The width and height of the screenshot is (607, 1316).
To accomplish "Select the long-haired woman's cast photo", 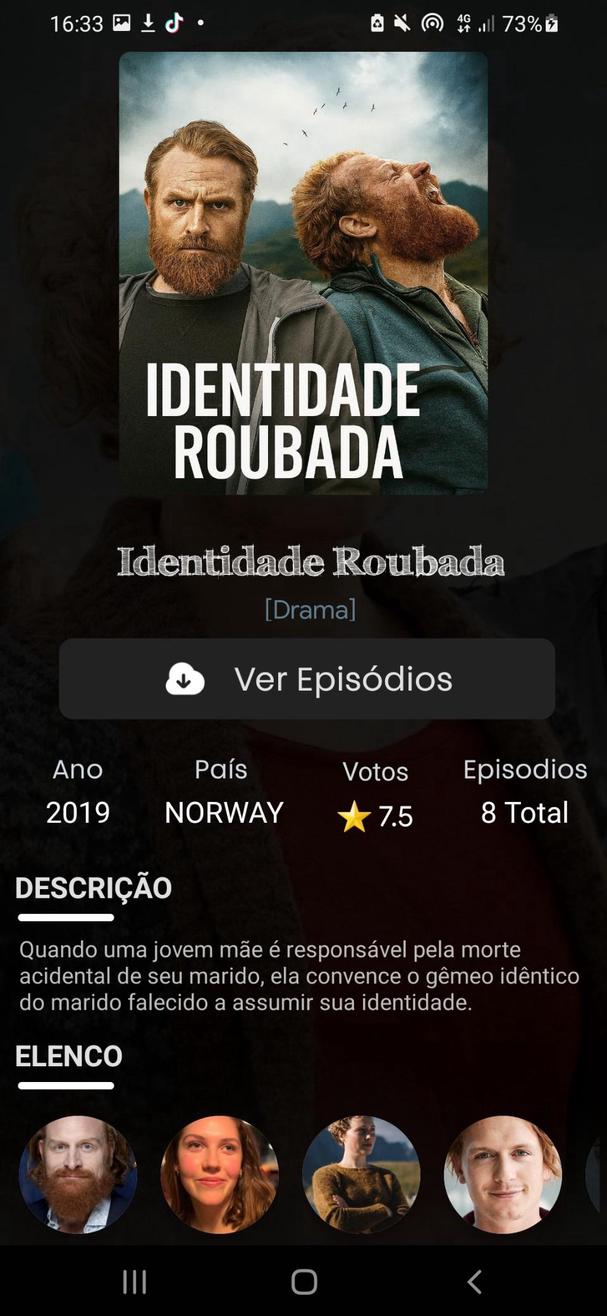I will pos(220,1174).
